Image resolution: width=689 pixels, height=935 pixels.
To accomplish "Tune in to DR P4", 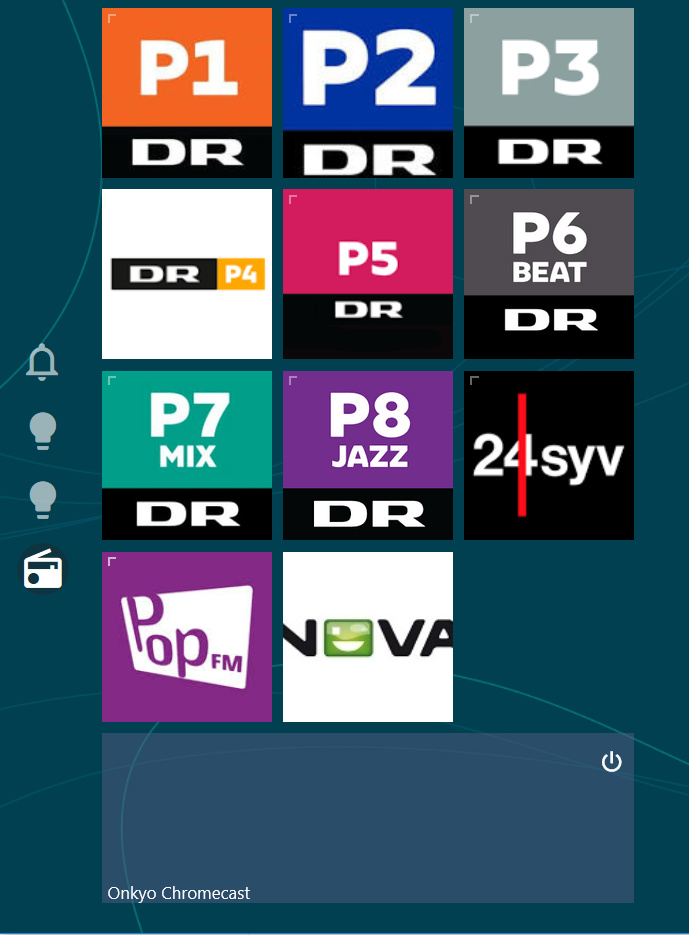I will [x=187, y=274].
